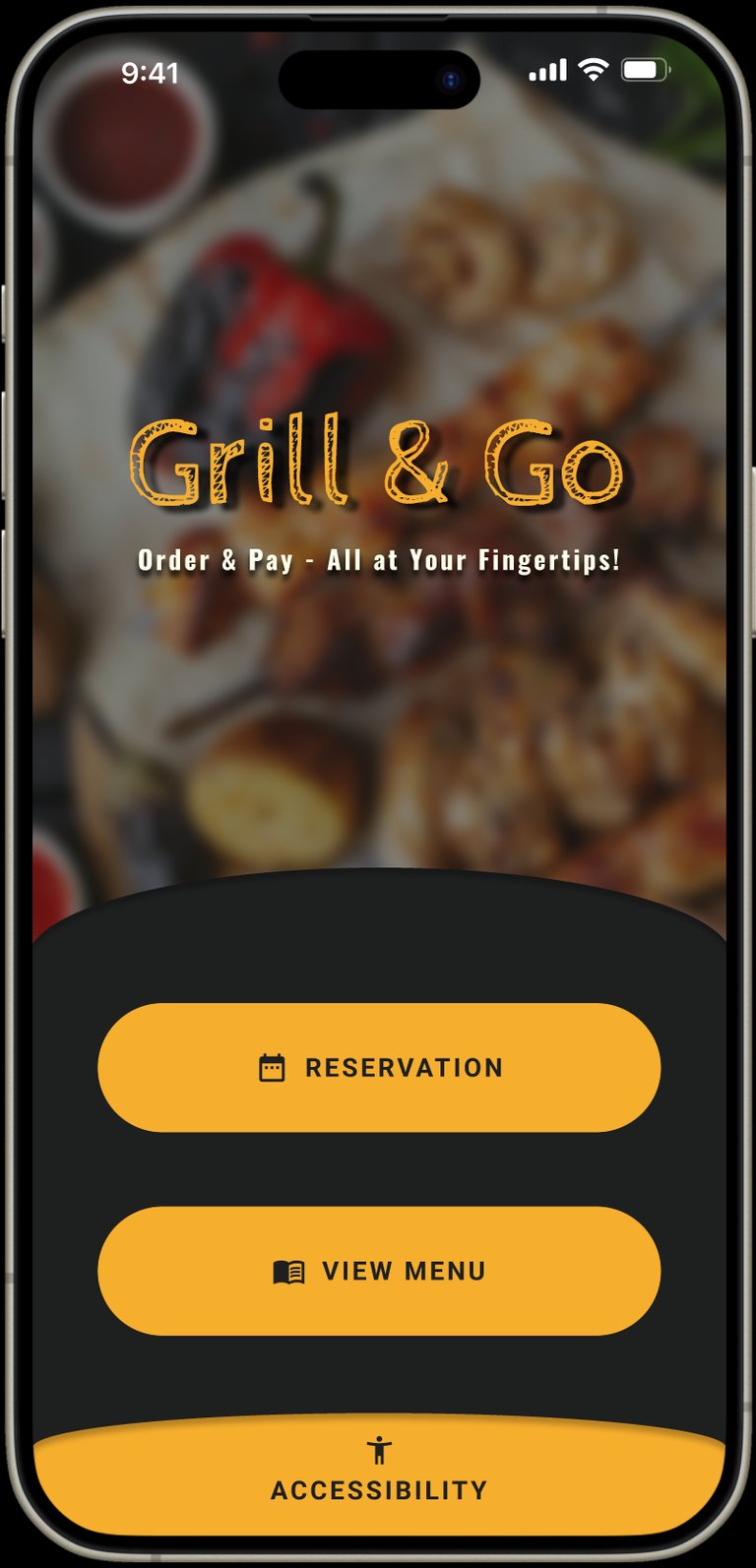756x1568 pixels.
Task: Open View Menu
Action: 379,1271
